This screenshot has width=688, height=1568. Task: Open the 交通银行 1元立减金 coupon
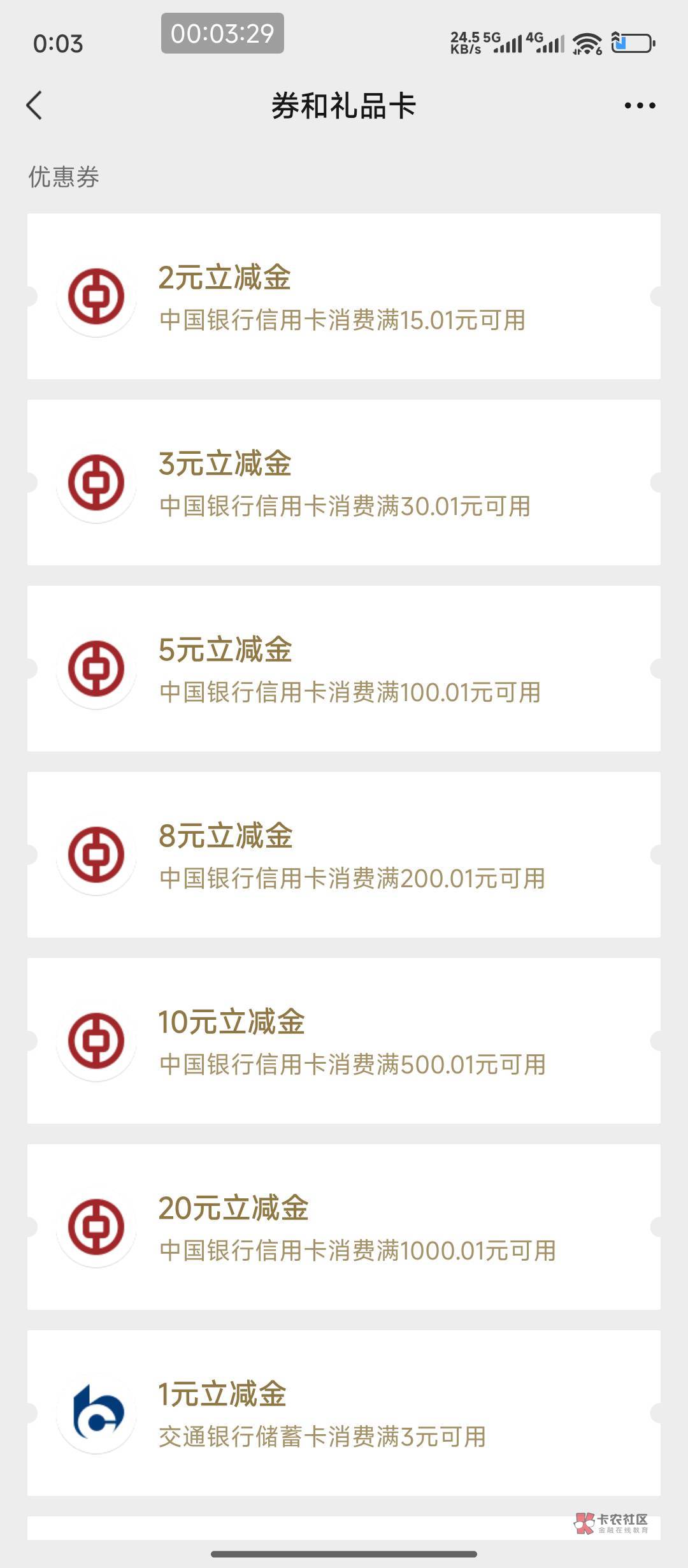pyautogui.click(x=344, y=1413)
